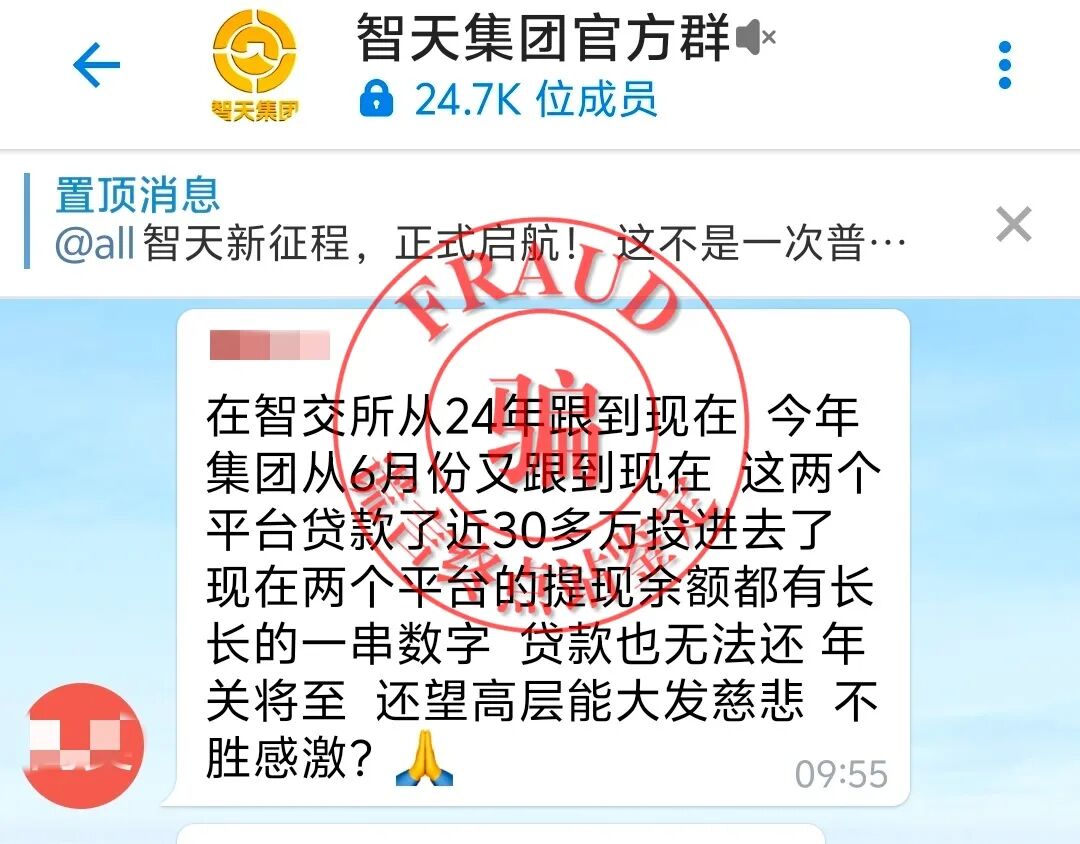This screenshot has height=844, width=1080.
Task: Go back from the group chat
Action: [x=97, y=67]
